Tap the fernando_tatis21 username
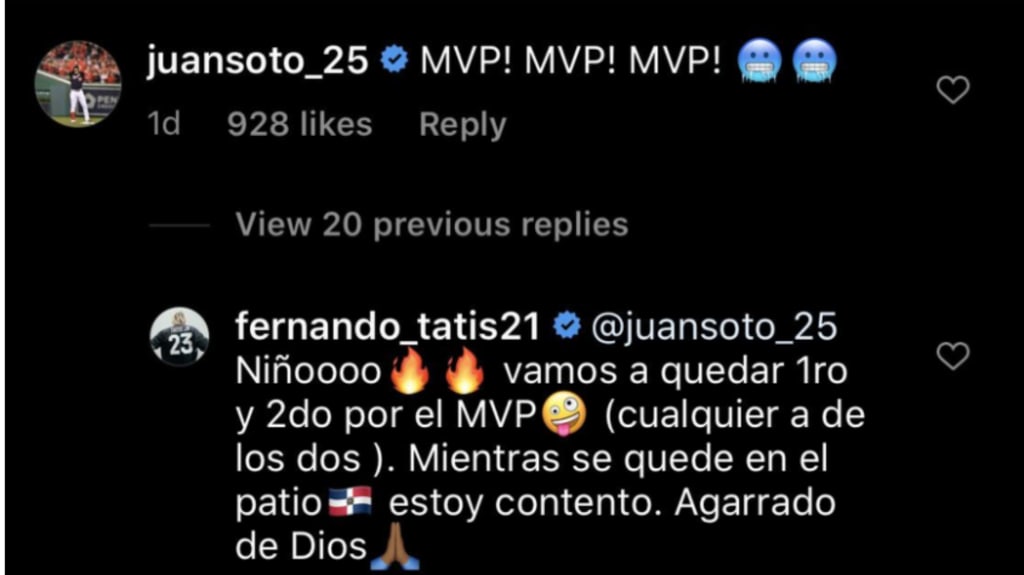The image size is (1024, 575). [388, 326]
